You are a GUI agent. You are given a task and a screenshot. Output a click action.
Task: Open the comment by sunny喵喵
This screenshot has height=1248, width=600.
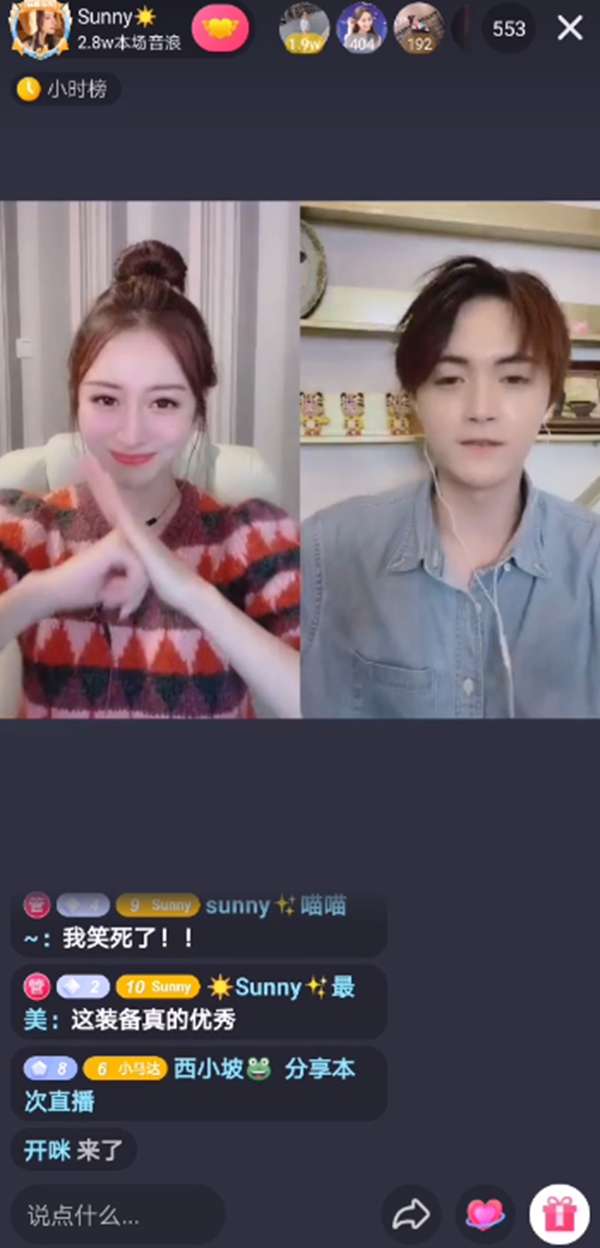click(x=200, y=922)
